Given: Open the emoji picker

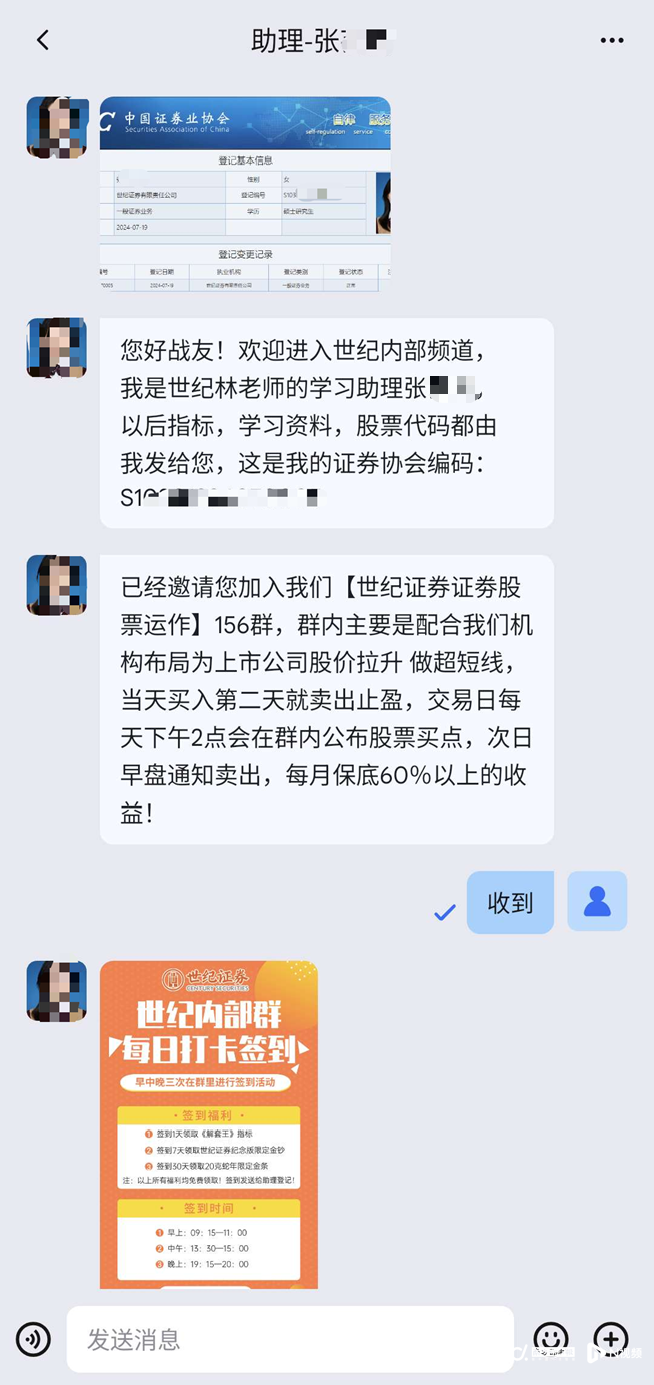Looking at the screenshot, I should (550, 1338).
